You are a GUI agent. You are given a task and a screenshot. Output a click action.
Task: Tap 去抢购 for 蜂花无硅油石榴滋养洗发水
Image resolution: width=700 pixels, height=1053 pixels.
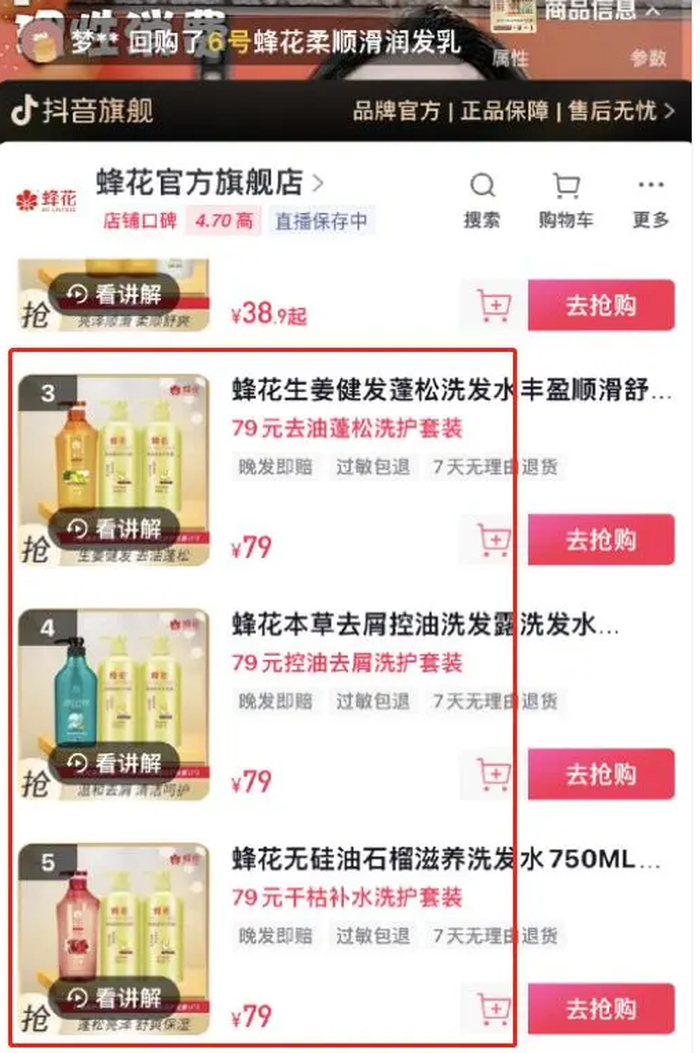tap(601, 1008)
